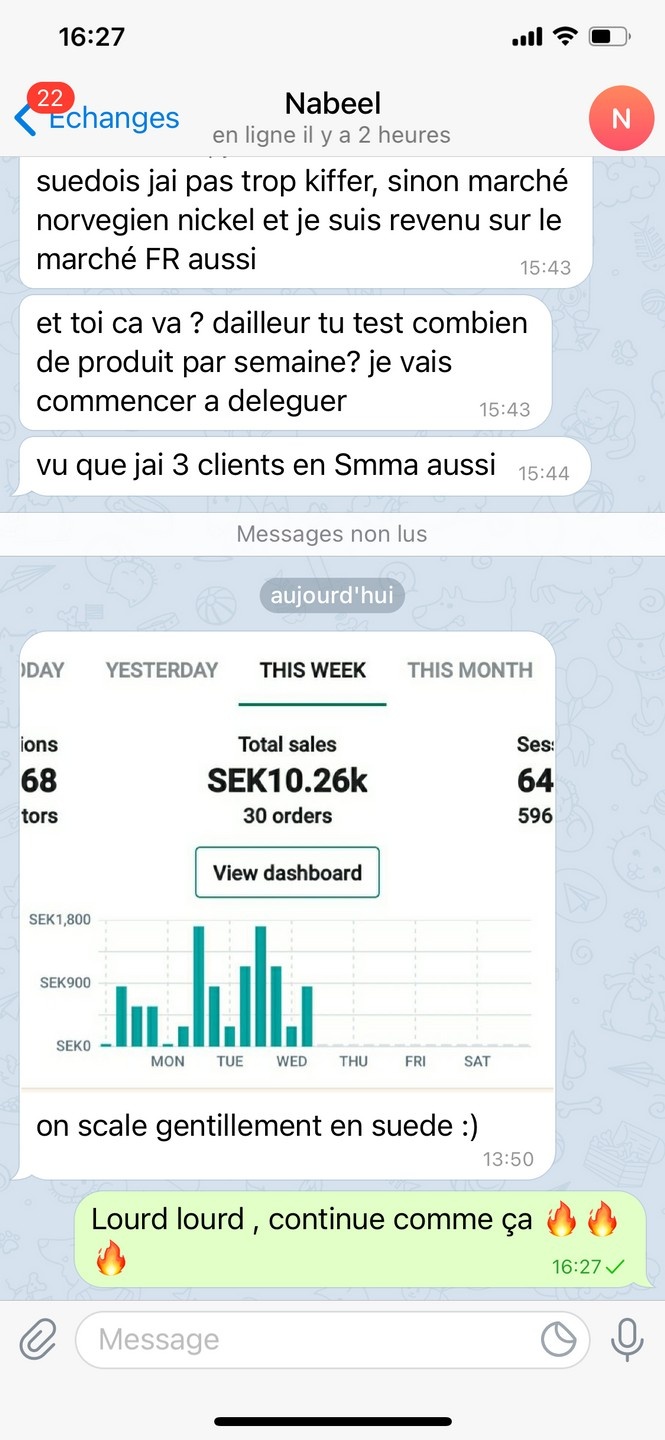Viewport: 665px width, 1440px height.
Task: Open the sticker panel icon
Action: [558, 1339]
